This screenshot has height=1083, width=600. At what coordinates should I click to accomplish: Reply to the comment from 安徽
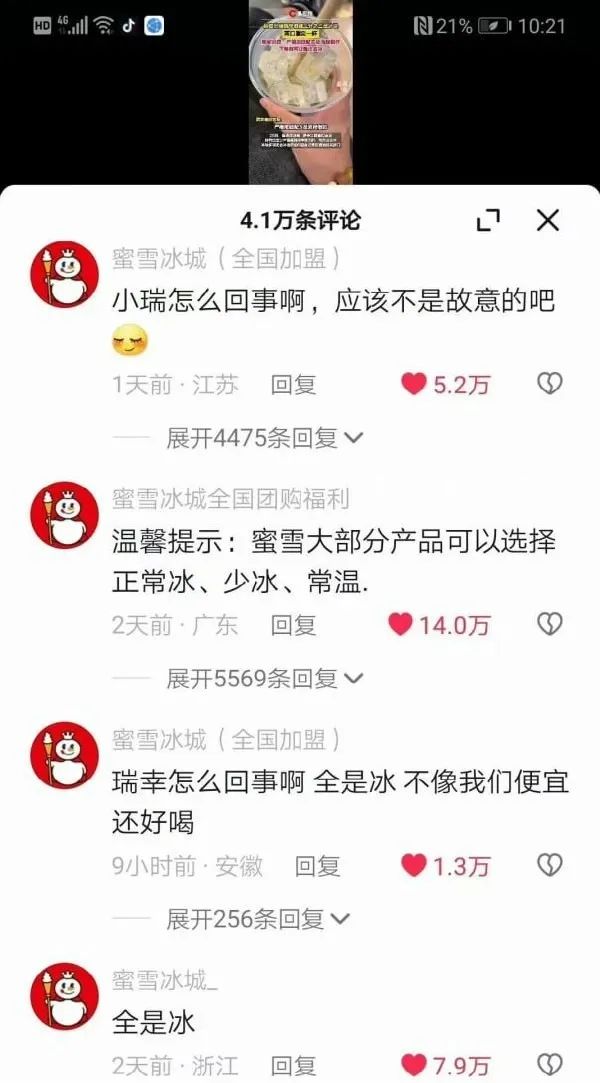318,865
